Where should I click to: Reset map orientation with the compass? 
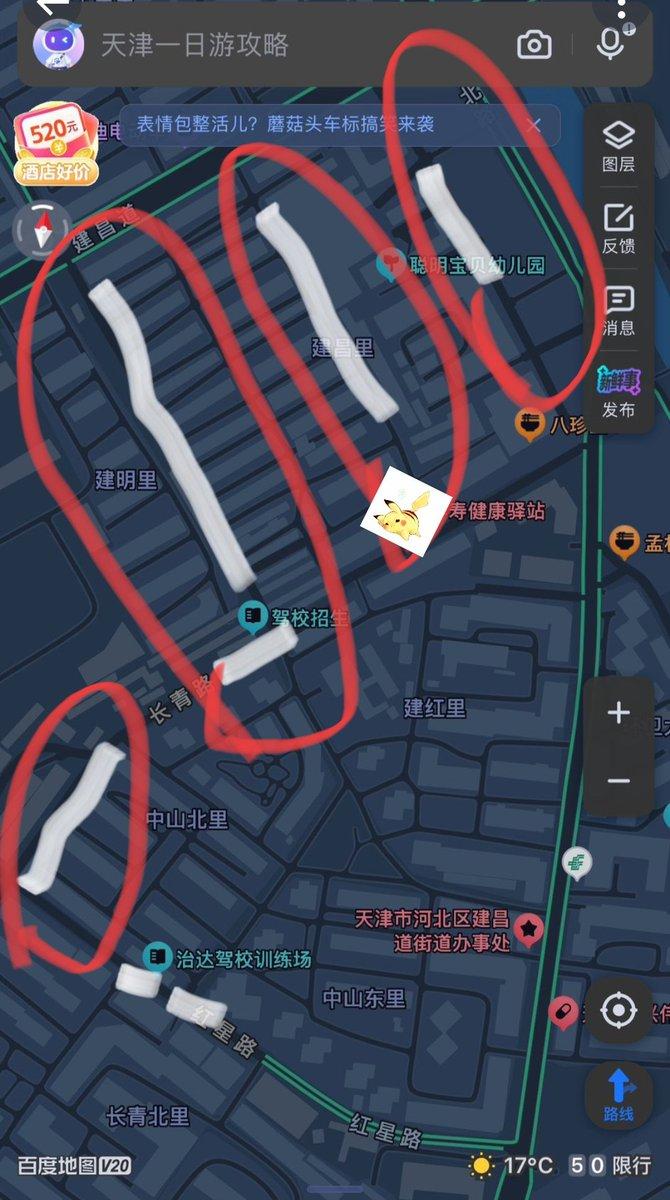[x=41, y=231]
